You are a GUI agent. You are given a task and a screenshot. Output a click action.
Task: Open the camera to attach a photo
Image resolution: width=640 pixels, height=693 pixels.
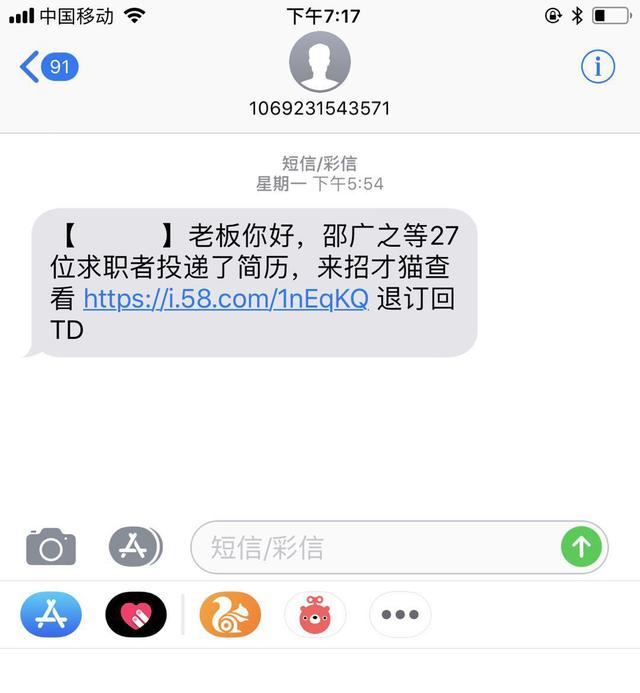51,547
